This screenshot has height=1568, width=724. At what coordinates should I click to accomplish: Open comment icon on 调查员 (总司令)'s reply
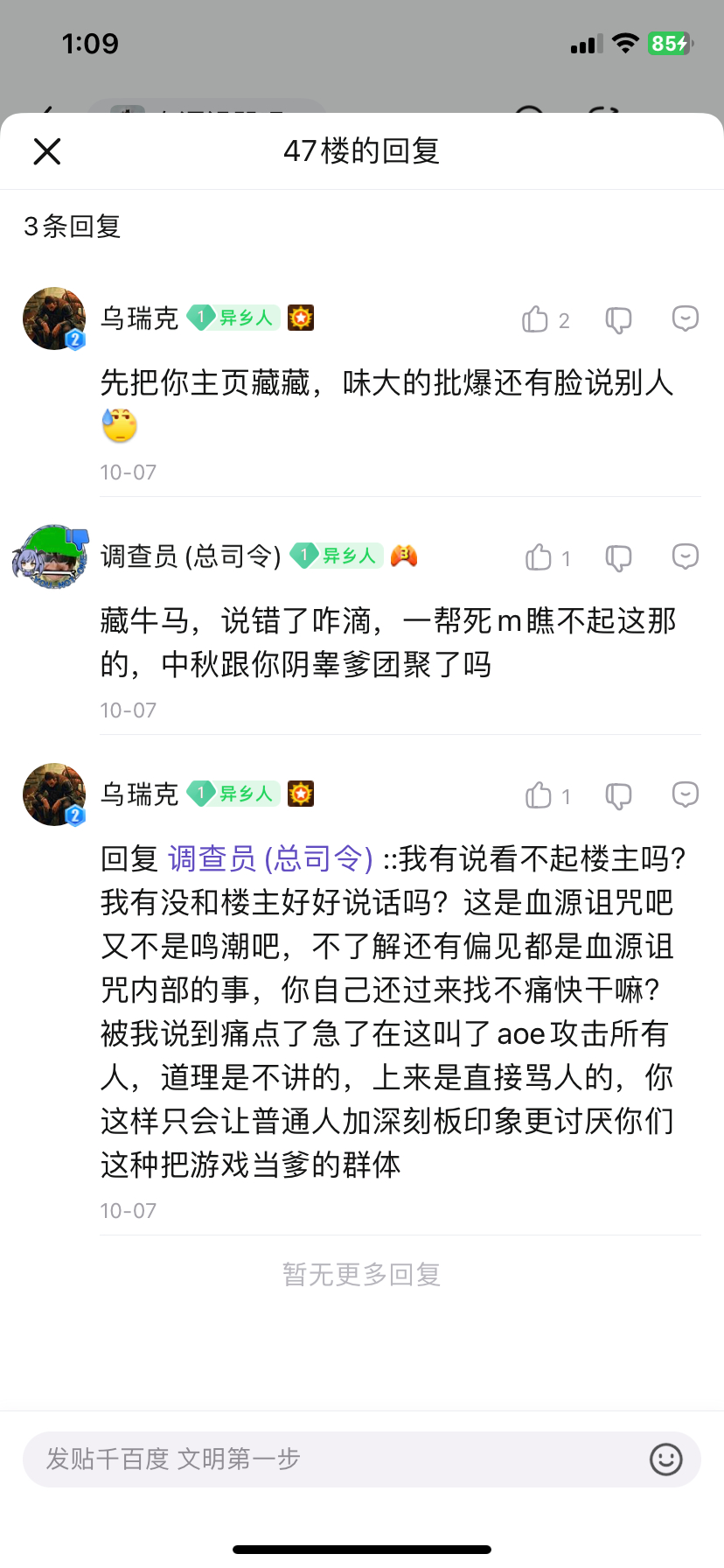[685, 556]
